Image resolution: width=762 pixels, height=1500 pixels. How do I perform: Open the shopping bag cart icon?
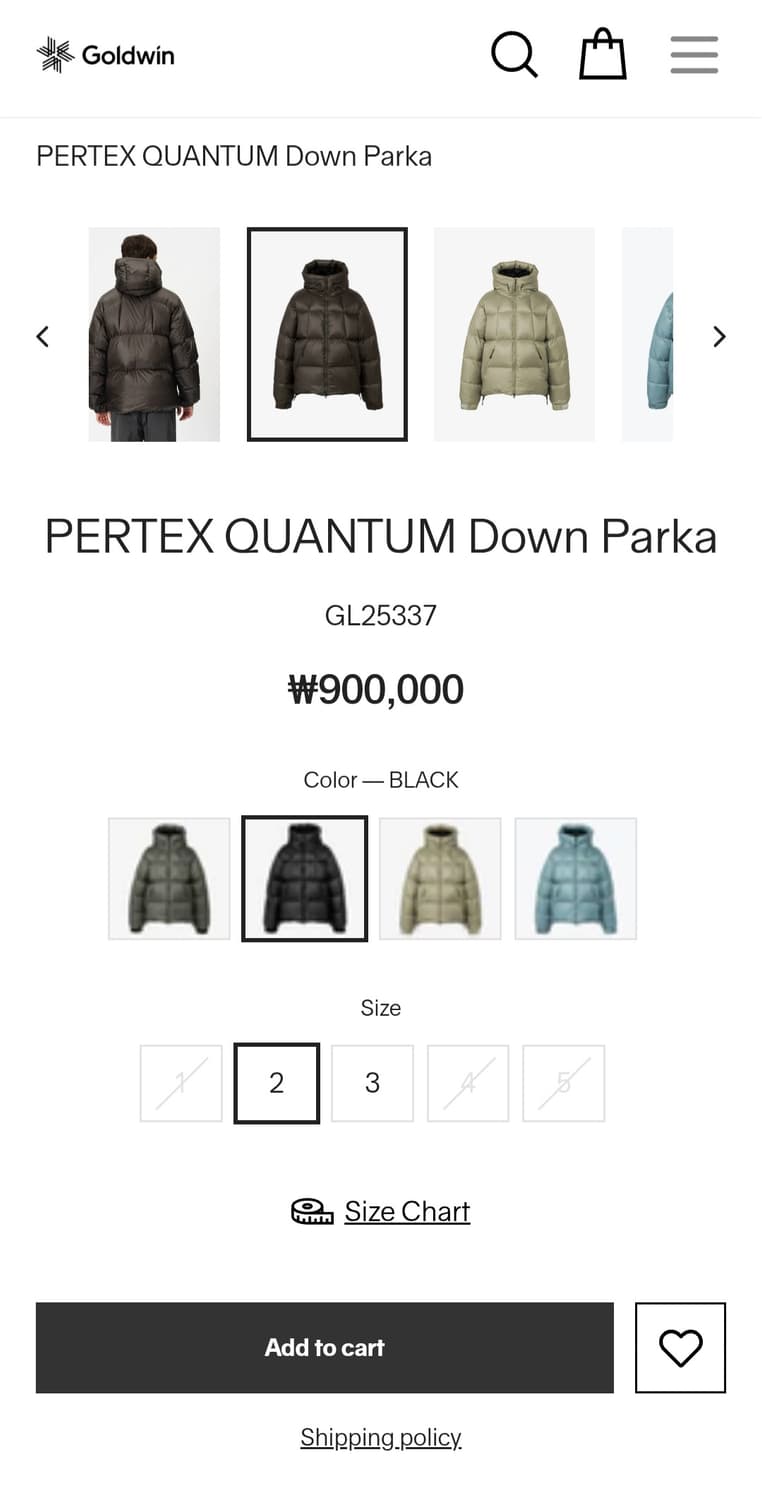click(602, 55)
